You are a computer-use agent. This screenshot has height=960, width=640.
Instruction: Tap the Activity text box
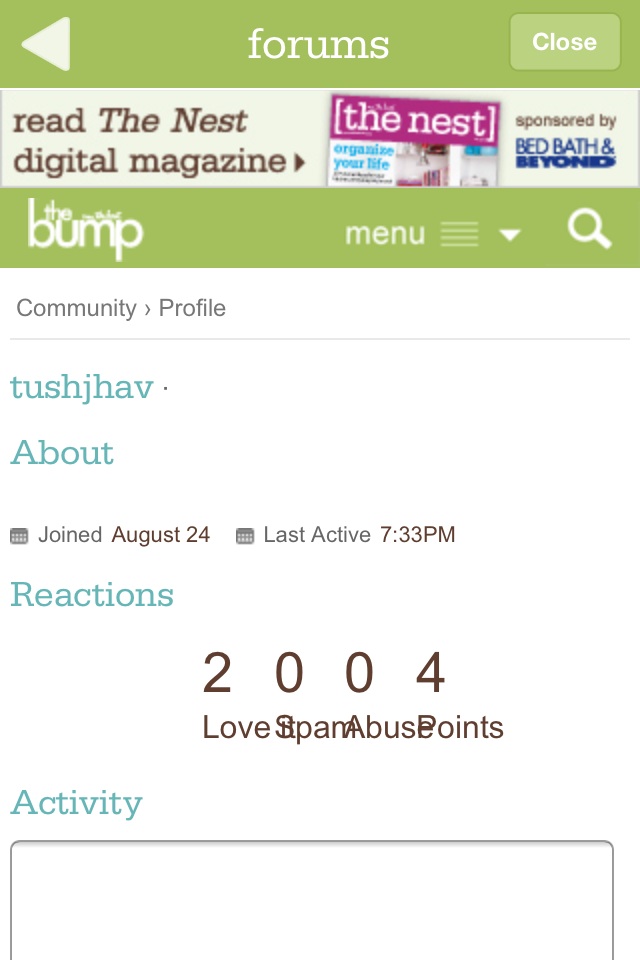coord(311,900)
